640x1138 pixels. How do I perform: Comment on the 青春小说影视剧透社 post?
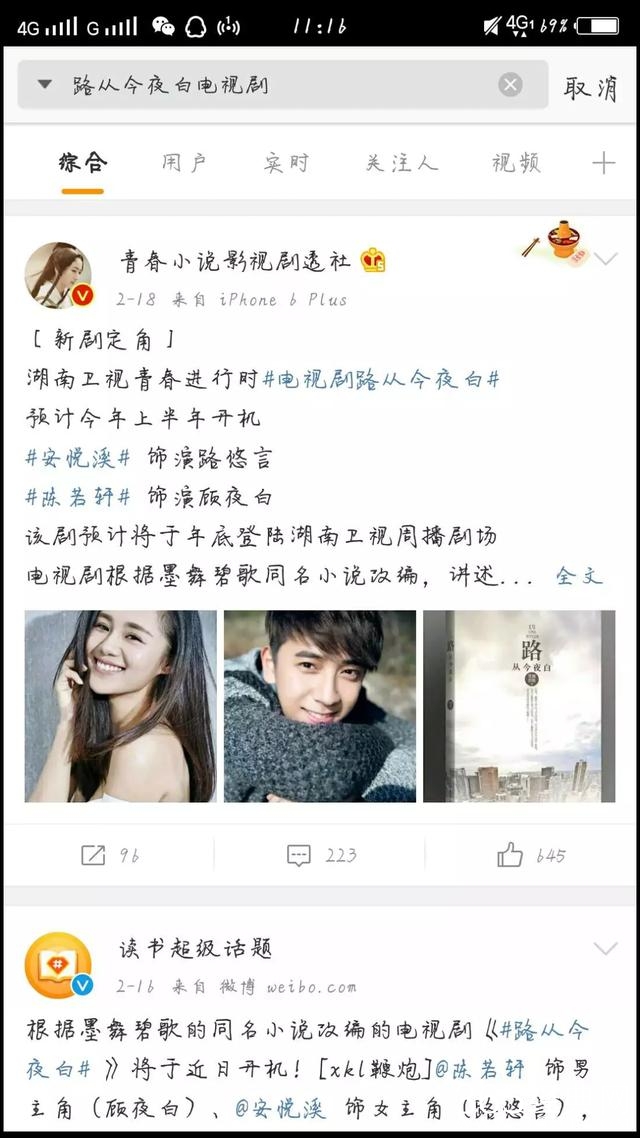click(x=321, y=855)
